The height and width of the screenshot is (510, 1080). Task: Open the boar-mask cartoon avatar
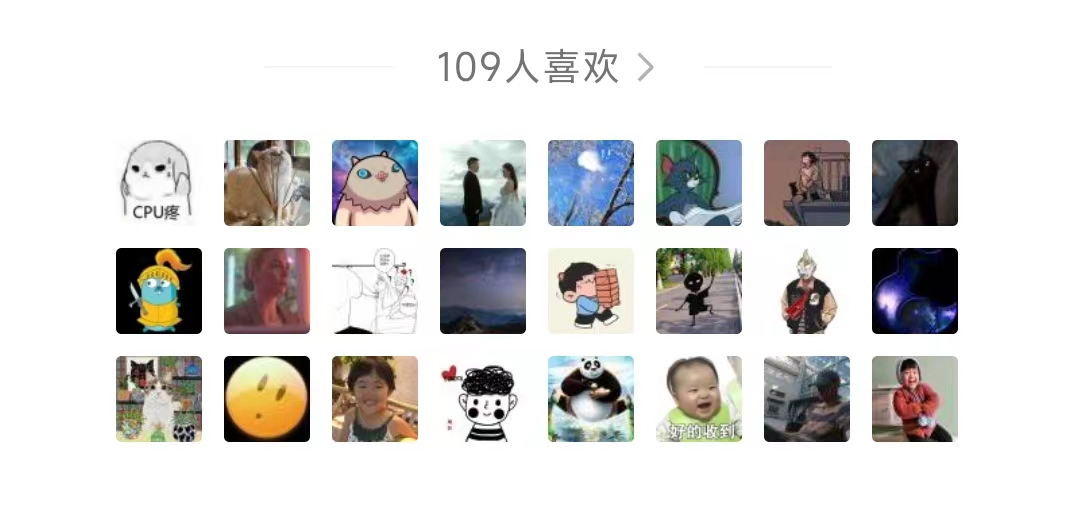click(x=375, y=183)
